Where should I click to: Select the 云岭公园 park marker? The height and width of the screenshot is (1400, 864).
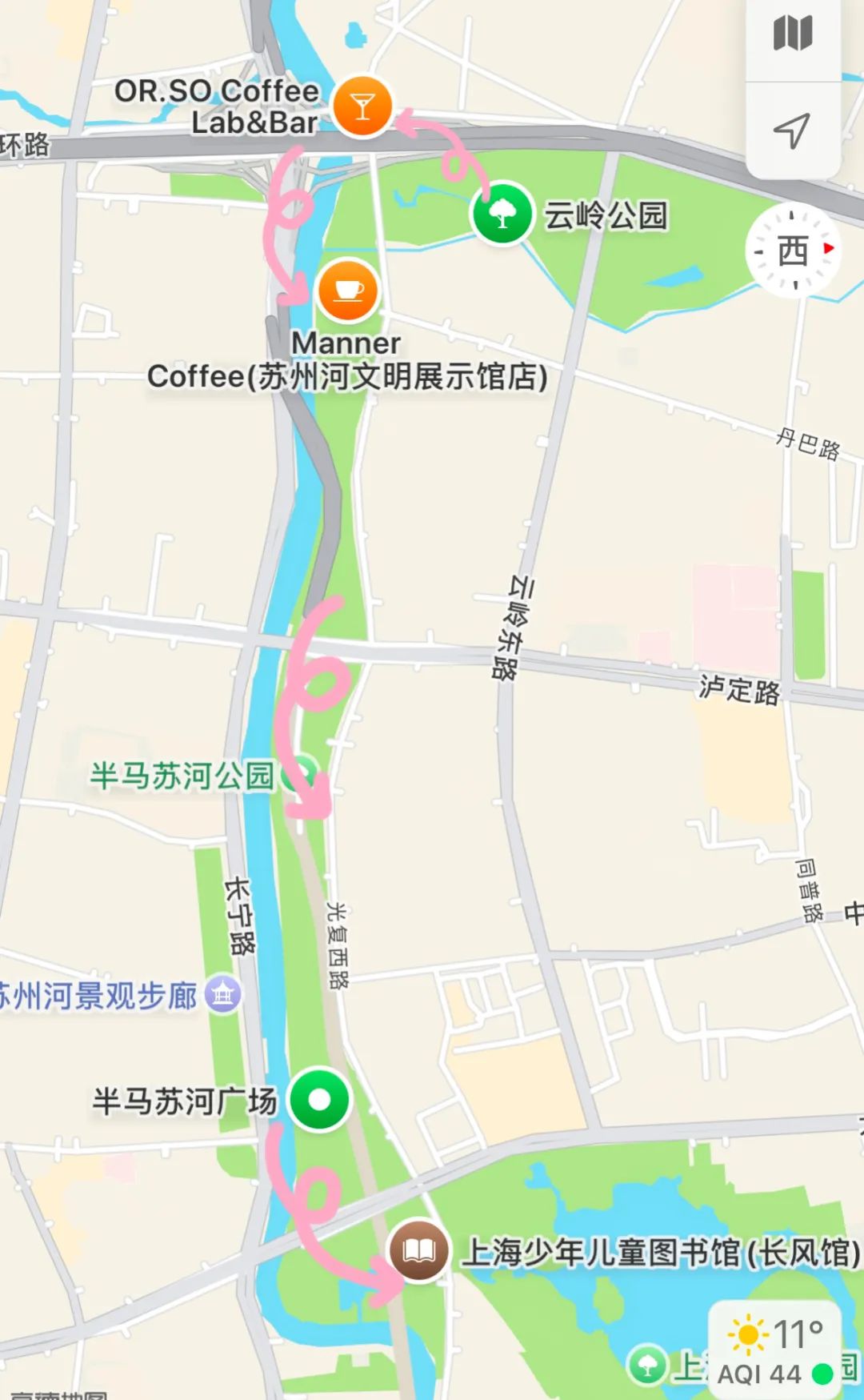[502, 214]
